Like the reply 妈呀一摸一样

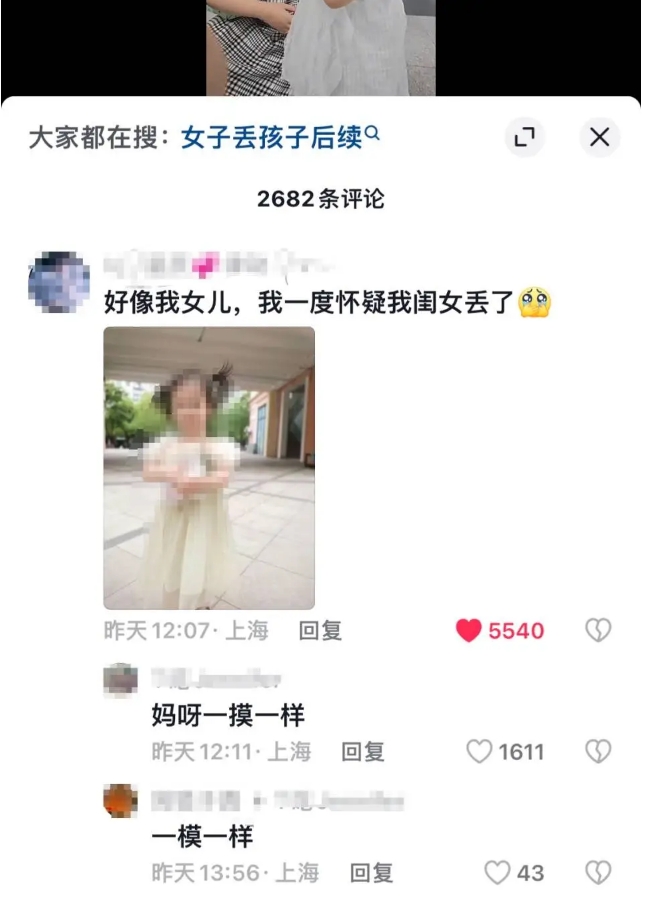click(480, 751)
